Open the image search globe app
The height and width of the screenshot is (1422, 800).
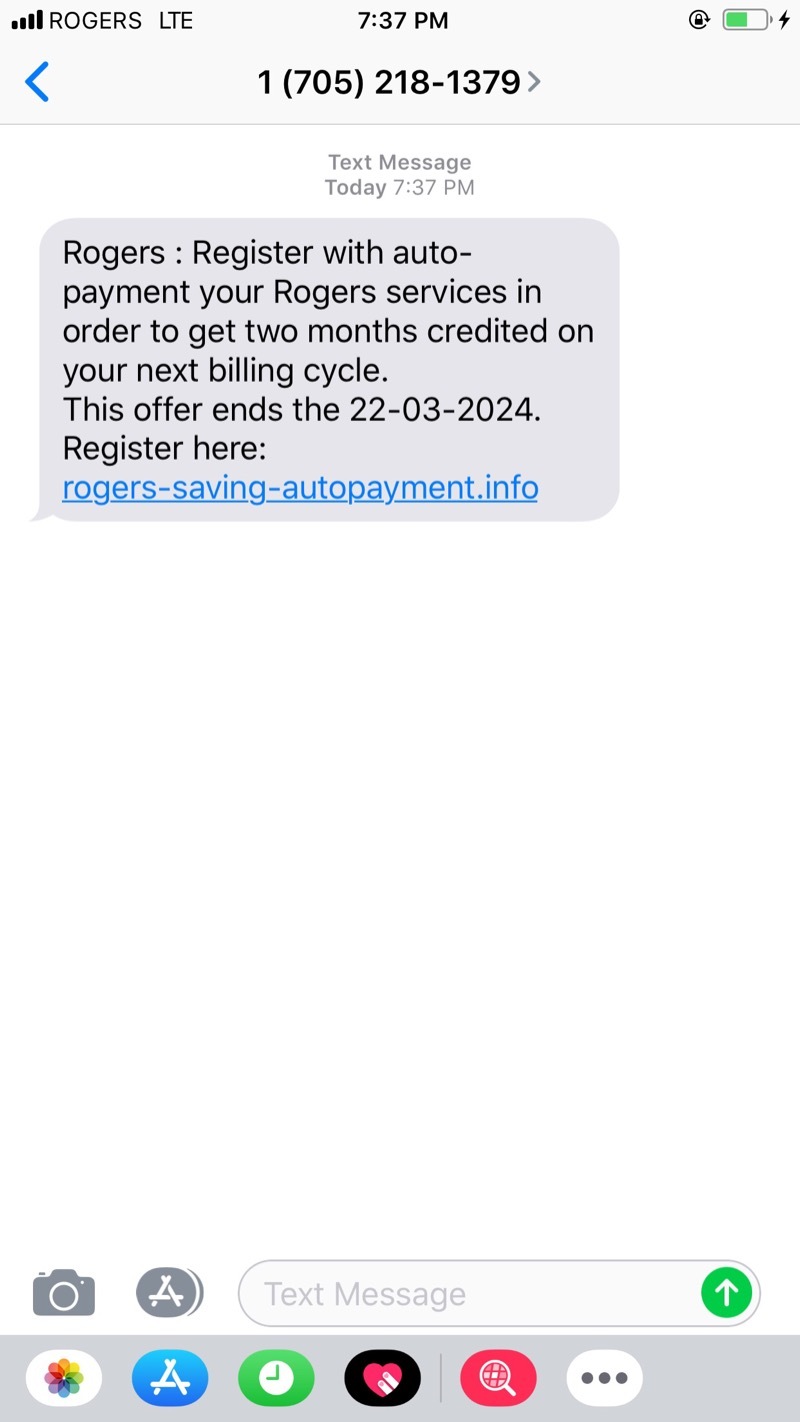pyautogui.click(x=498, y=1378)
